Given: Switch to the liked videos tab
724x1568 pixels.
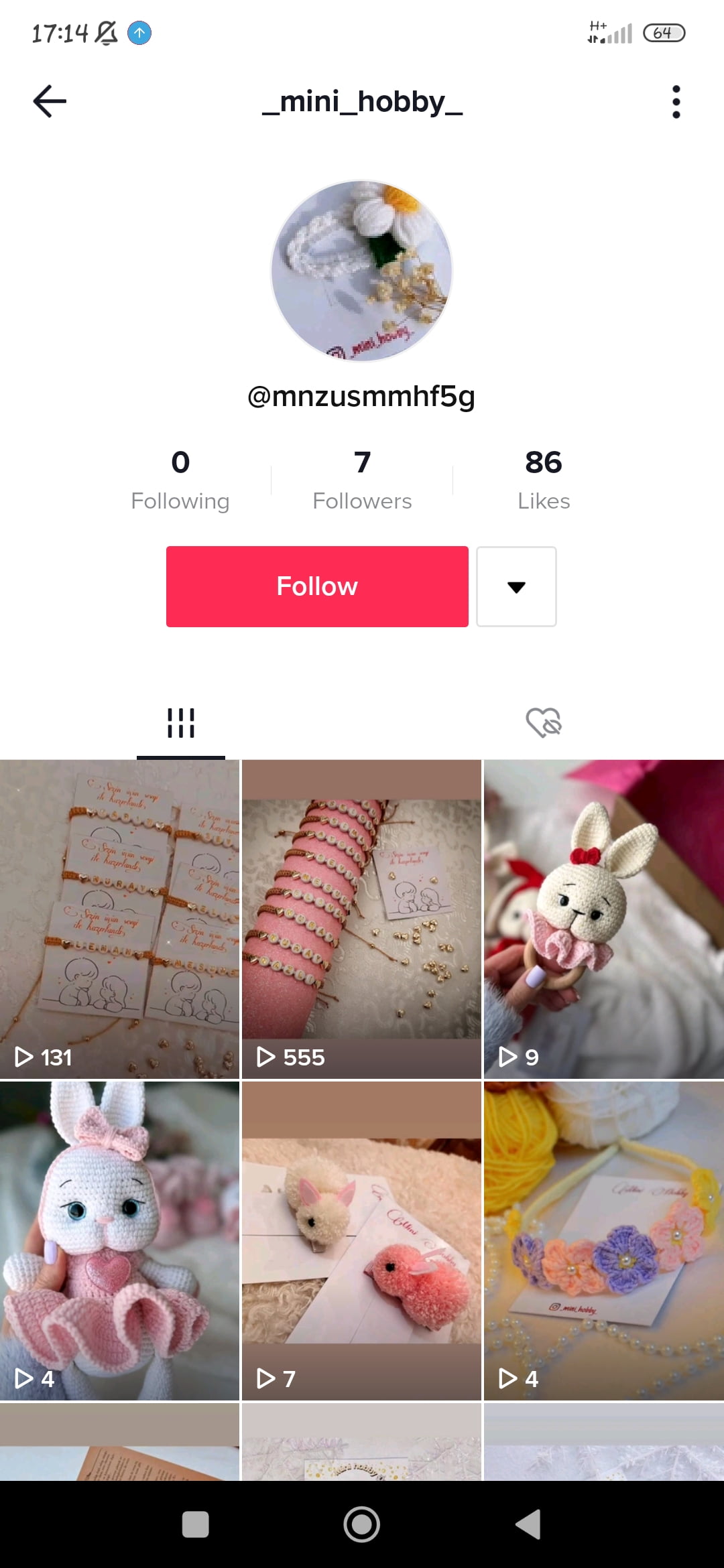Looking at the screenshot, I should coord(544,724).
